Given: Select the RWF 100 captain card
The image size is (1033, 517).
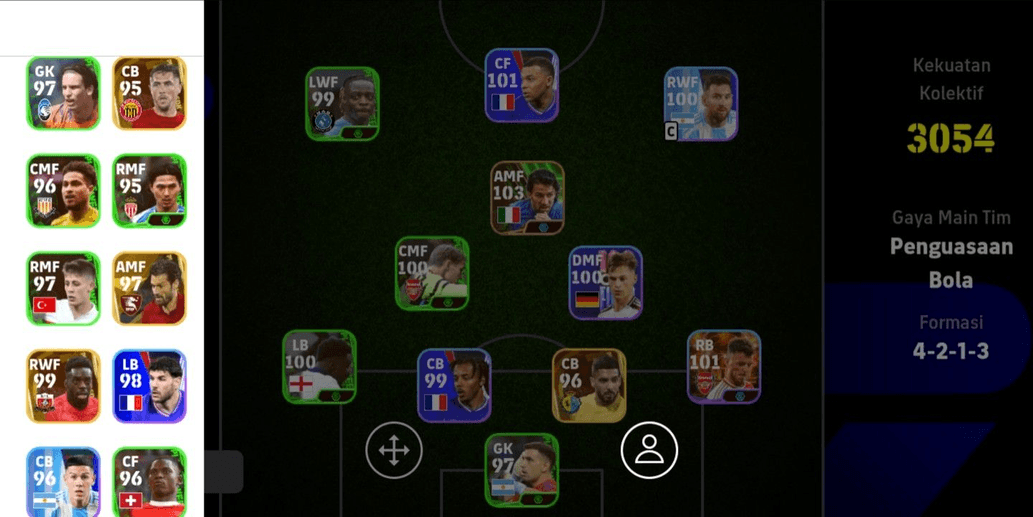Looking at the screenshot, I should (702, 104).
